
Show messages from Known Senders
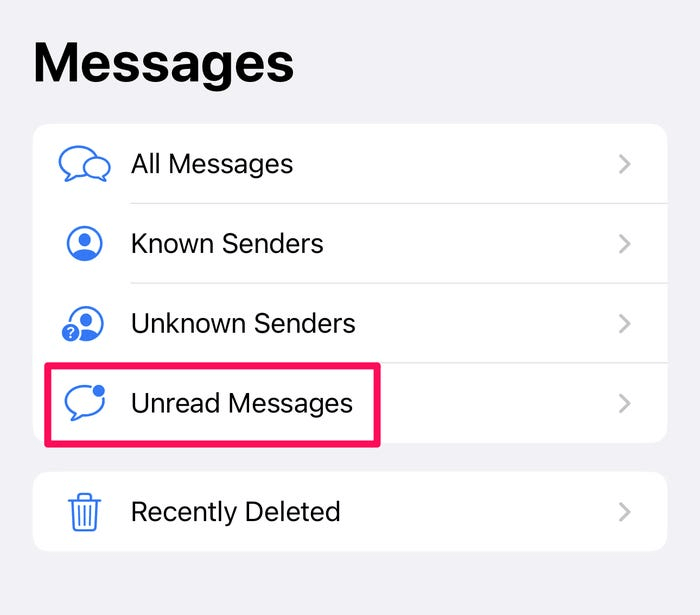pos(227,243)
